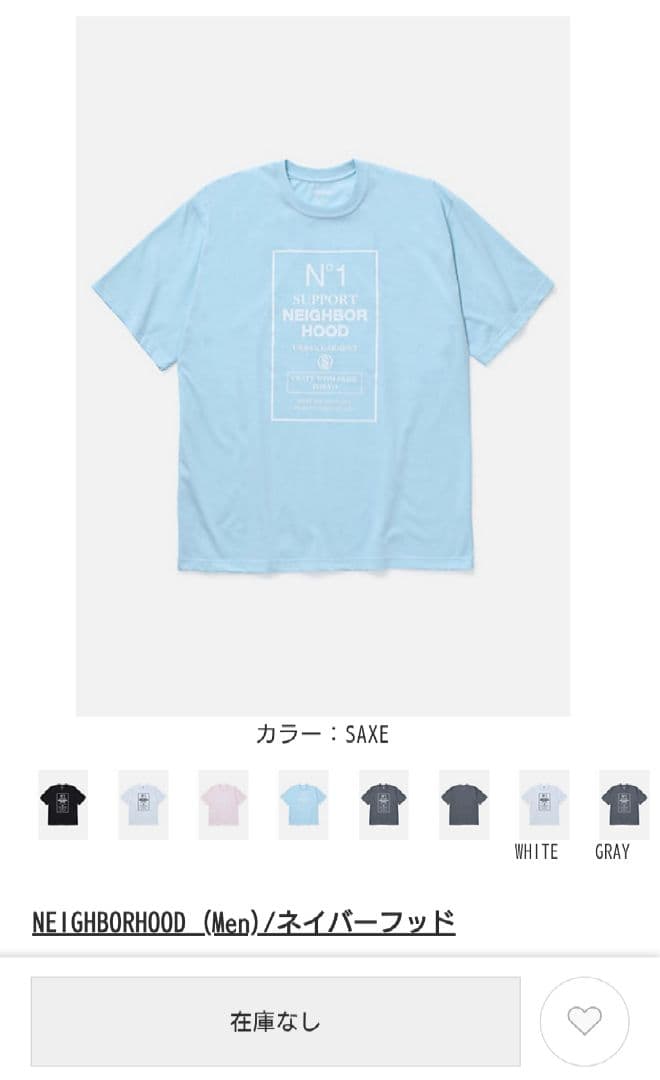
Task: Pick the saxe blue T-shirt thumbnail
Action: coord(303,804)
